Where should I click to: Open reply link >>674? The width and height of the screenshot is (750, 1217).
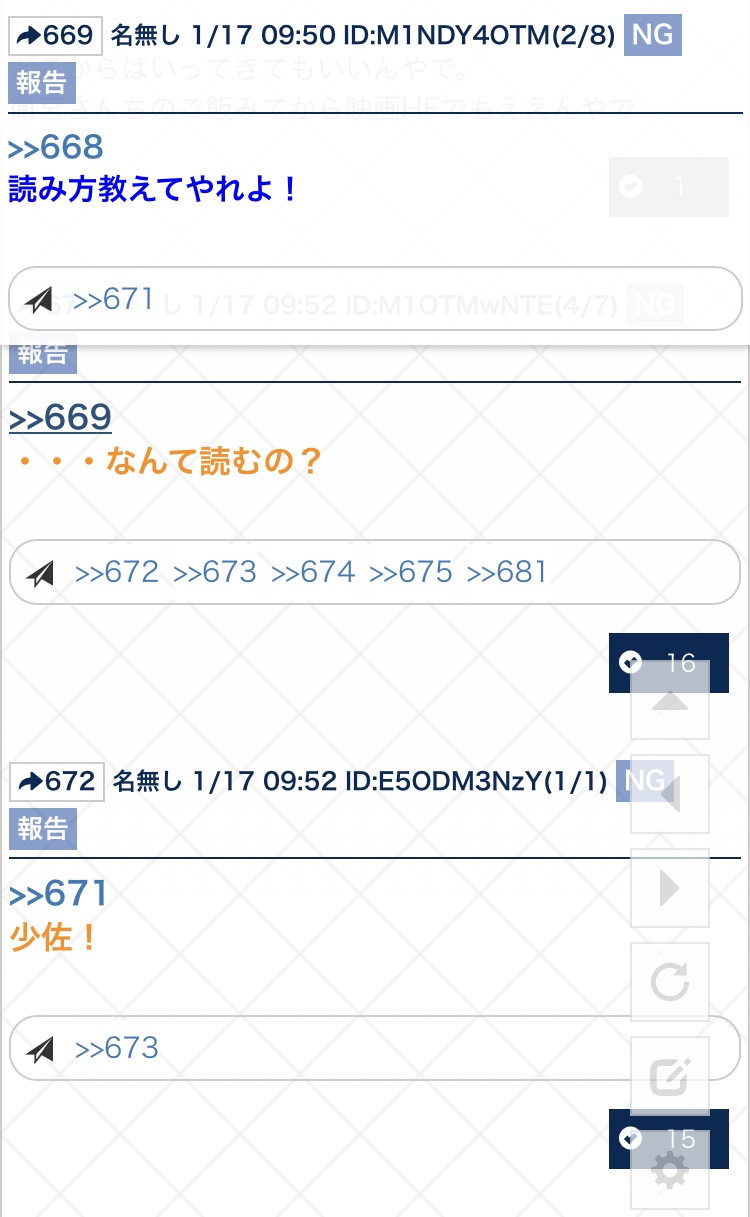tap(313, 572)
